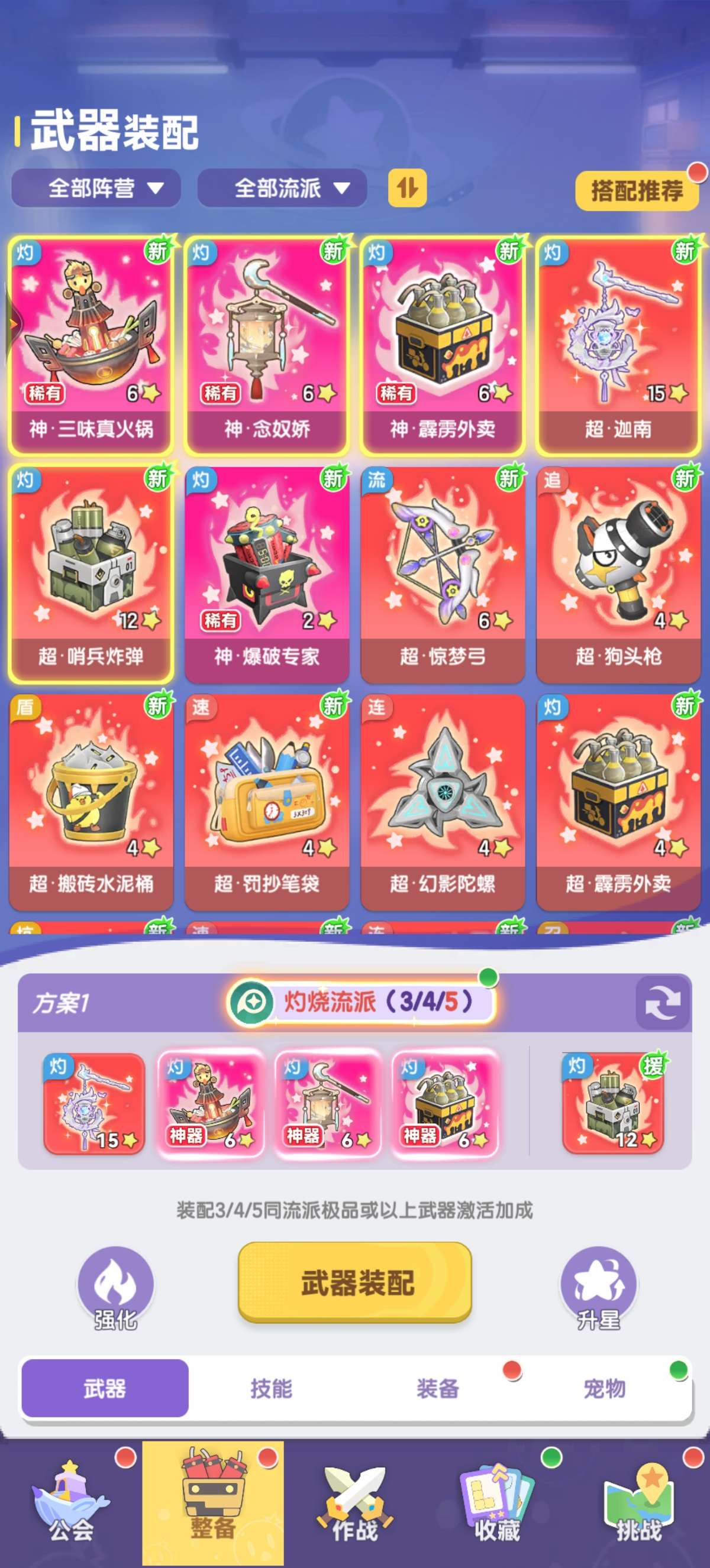Tap the yellow sort order icon
710x1568 pixels.
click(x=408, y=188)
